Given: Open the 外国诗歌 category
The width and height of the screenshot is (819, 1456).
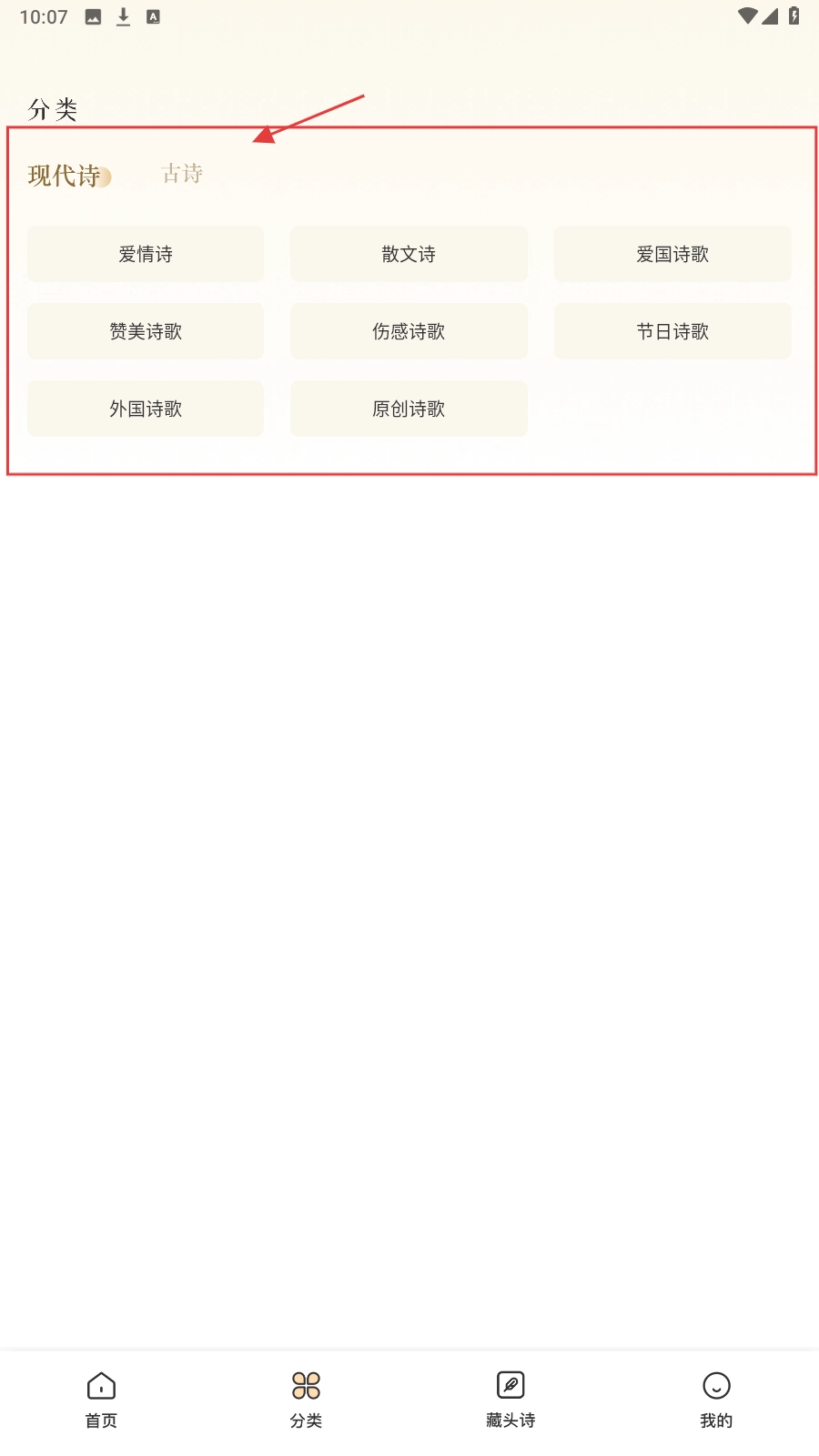Looking at the screenshot, I should pyautogui.click(x=145, y=409).
